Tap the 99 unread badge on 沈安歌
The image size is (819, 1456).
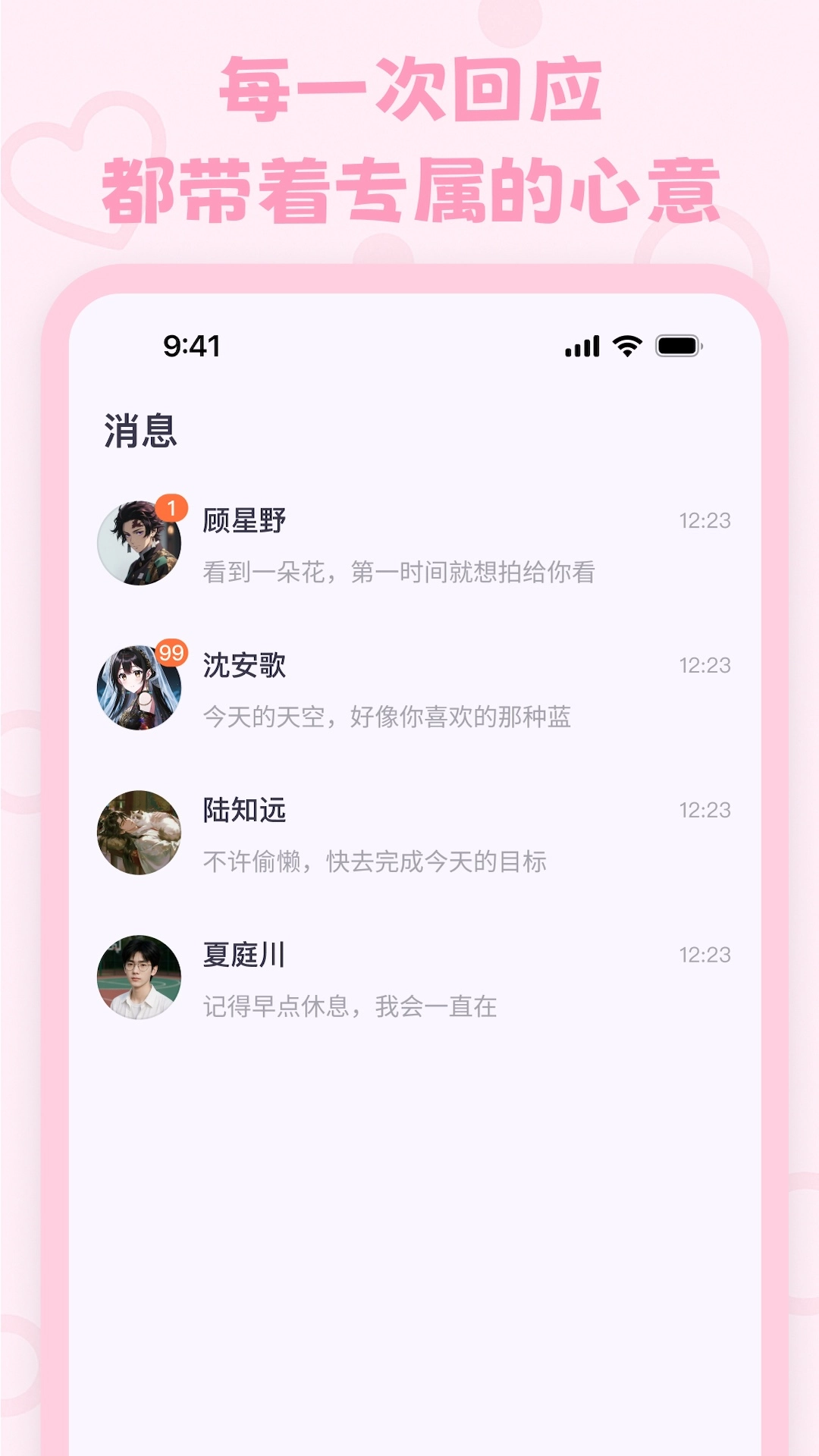pyautogui.click(x=171, y=651)
